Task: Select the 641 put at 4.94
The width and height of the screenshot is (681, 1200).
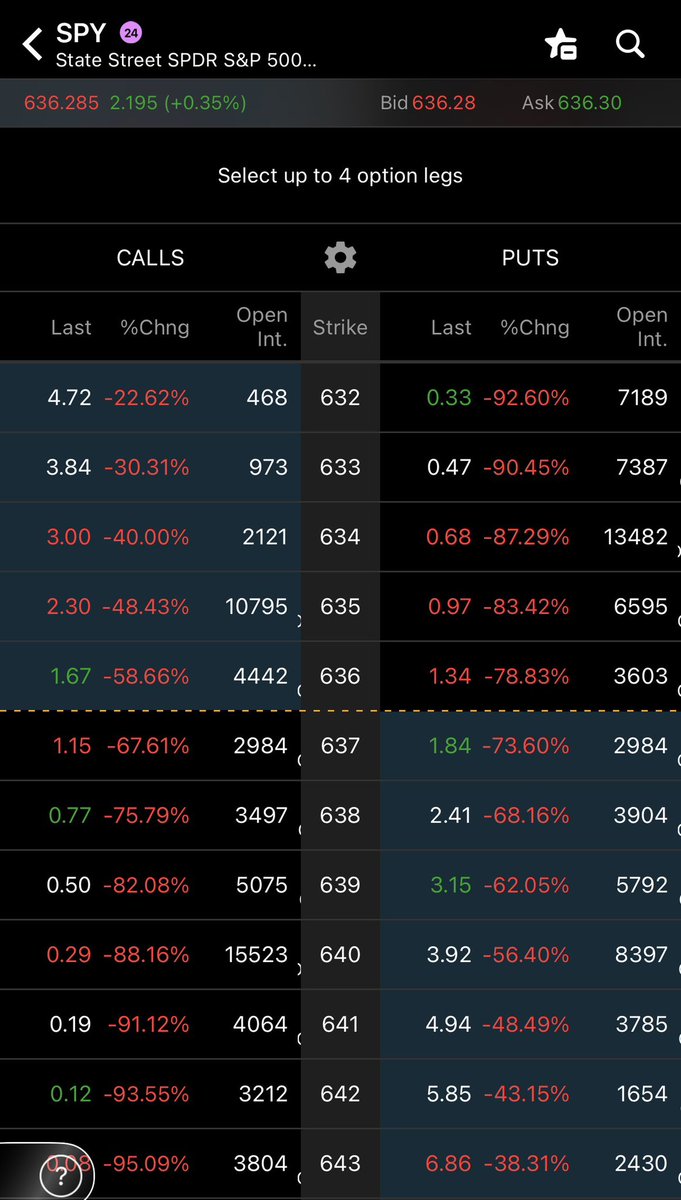Action: coord(530,1024)
